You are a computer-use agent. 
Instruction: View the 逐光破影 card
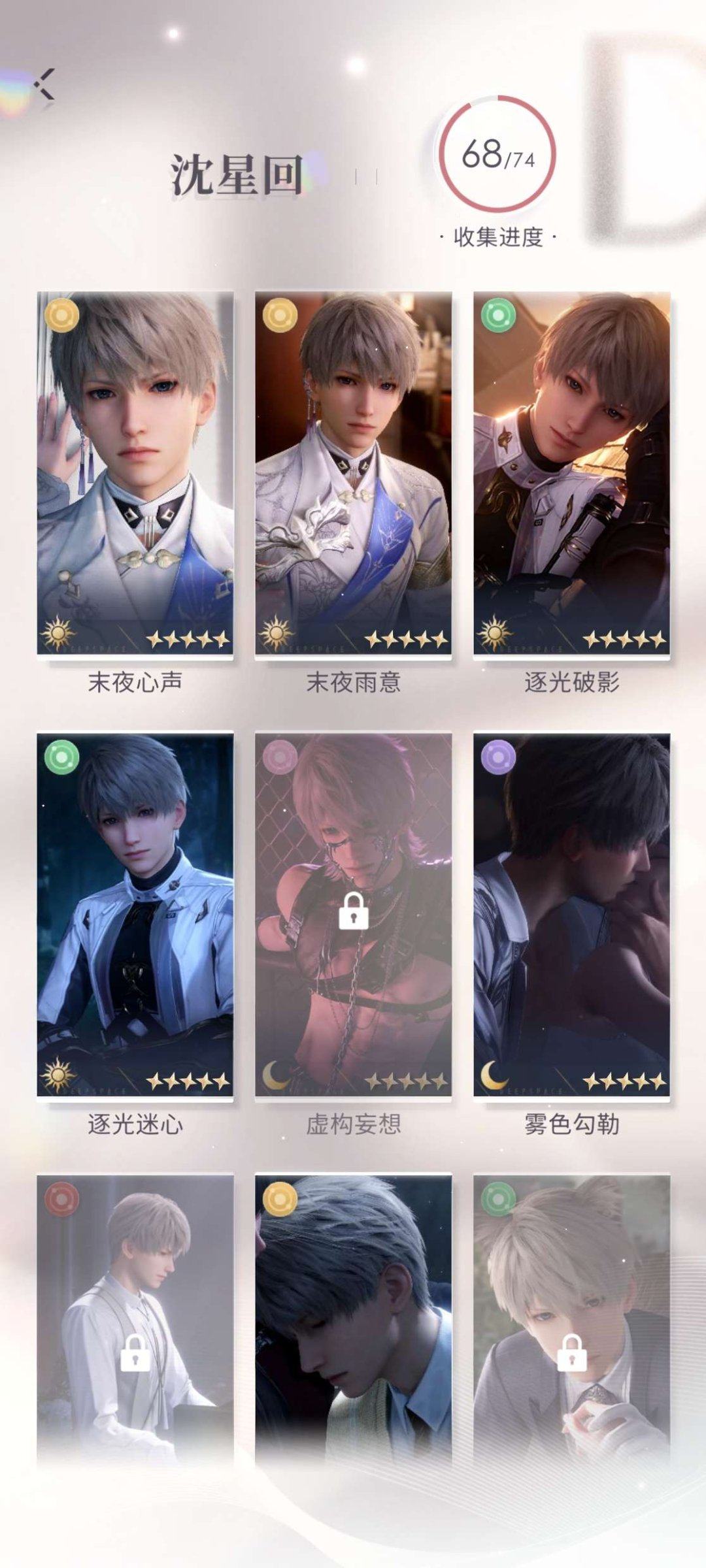tap(571, 473)
